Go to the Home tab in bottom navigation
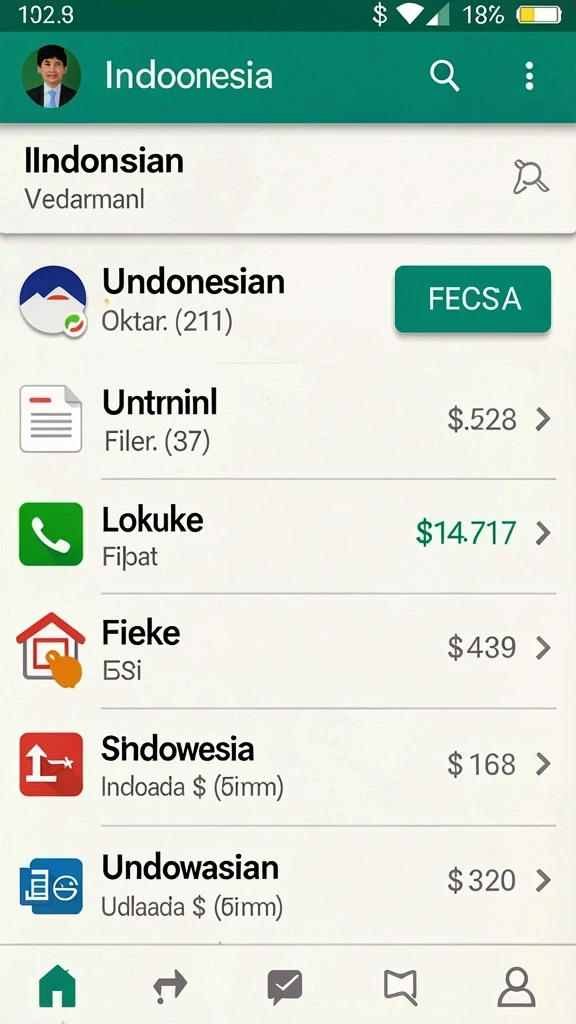This screenshot has height=1024, width=576. [x=57, y=985]
